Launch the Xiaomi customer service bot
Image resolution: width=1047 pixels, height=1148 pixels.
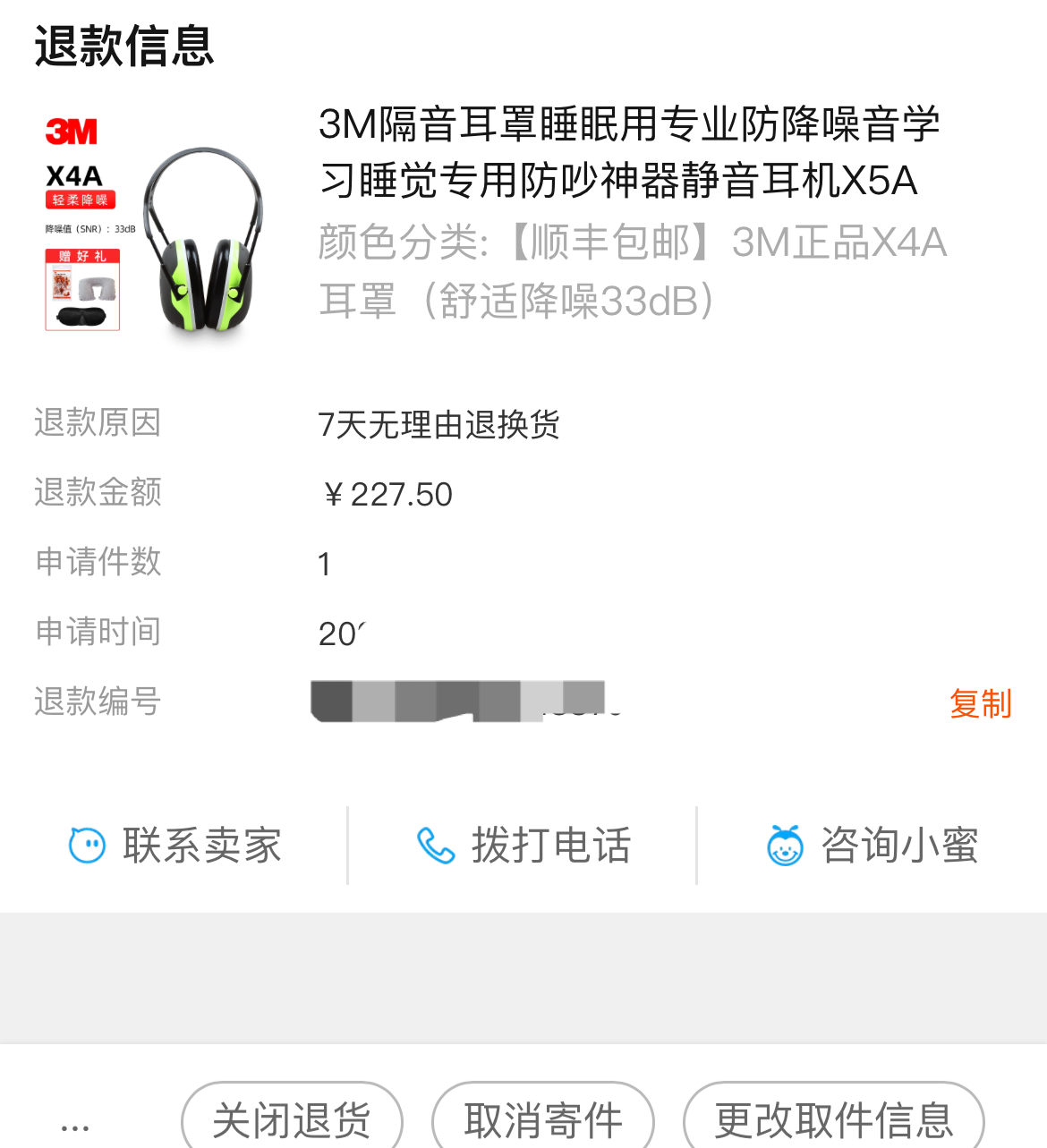[x=787, y=843]
